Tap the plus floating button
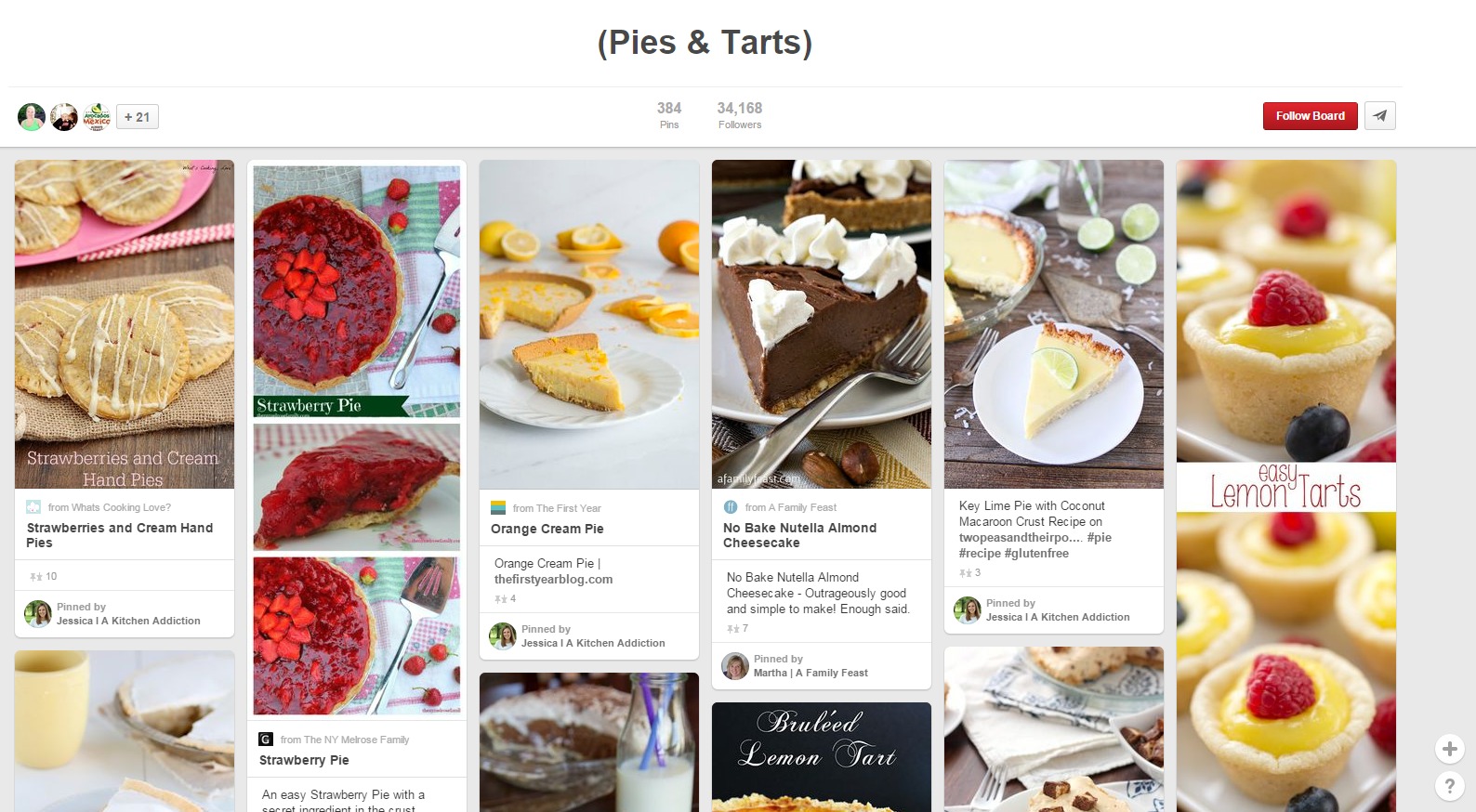1476x812 pixels. click(1449, 749)
